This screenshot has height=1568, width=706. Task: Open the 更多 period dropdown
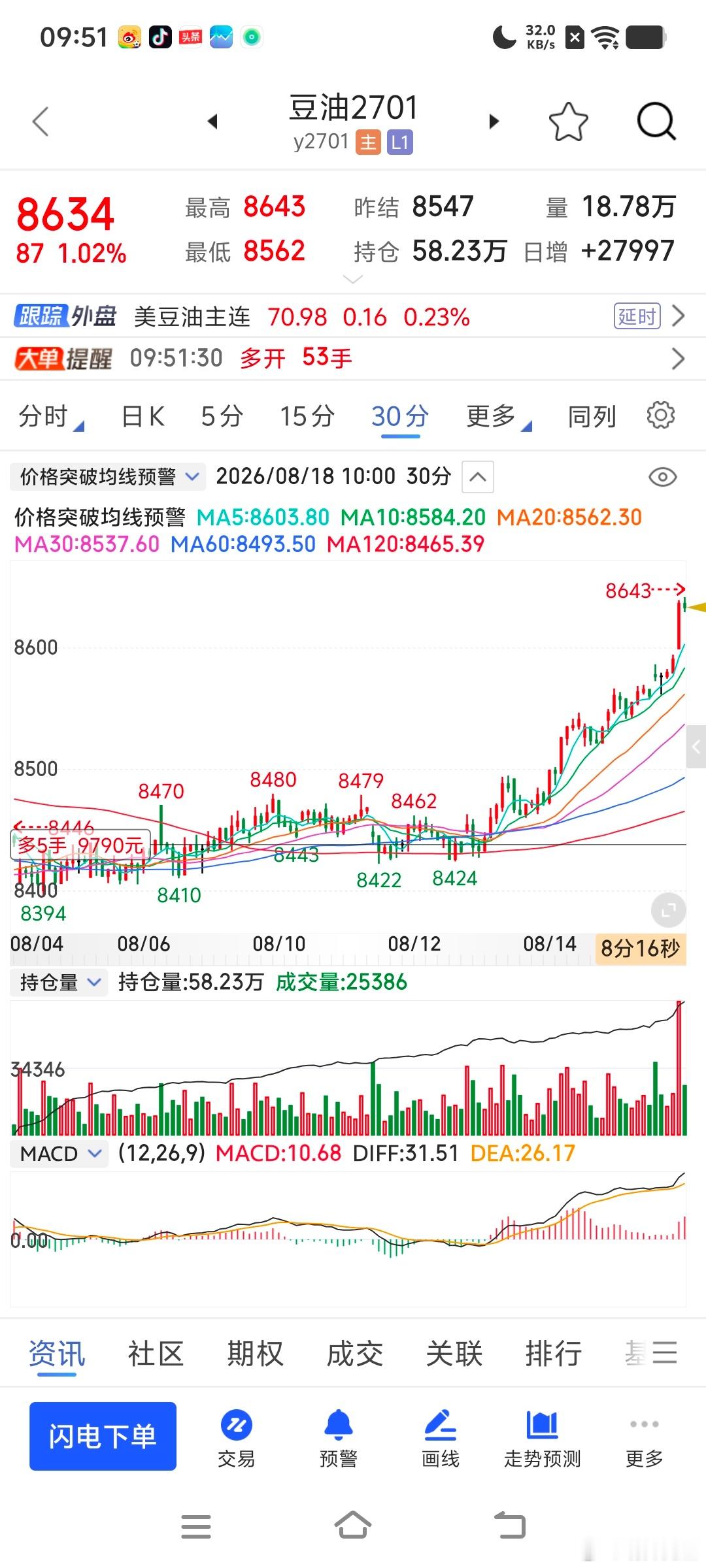click(x=499, y=416)
